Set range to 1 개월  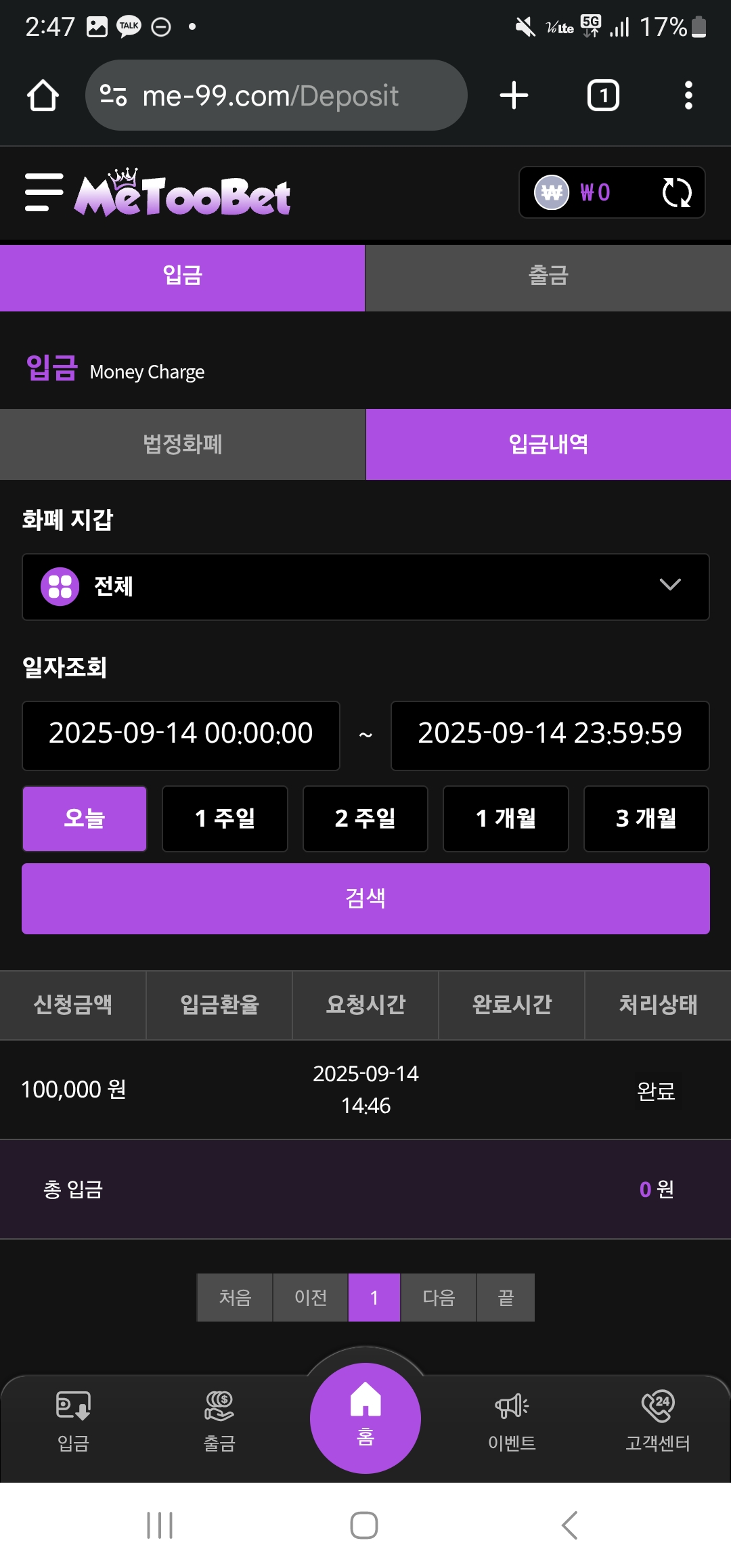point(506,819)
